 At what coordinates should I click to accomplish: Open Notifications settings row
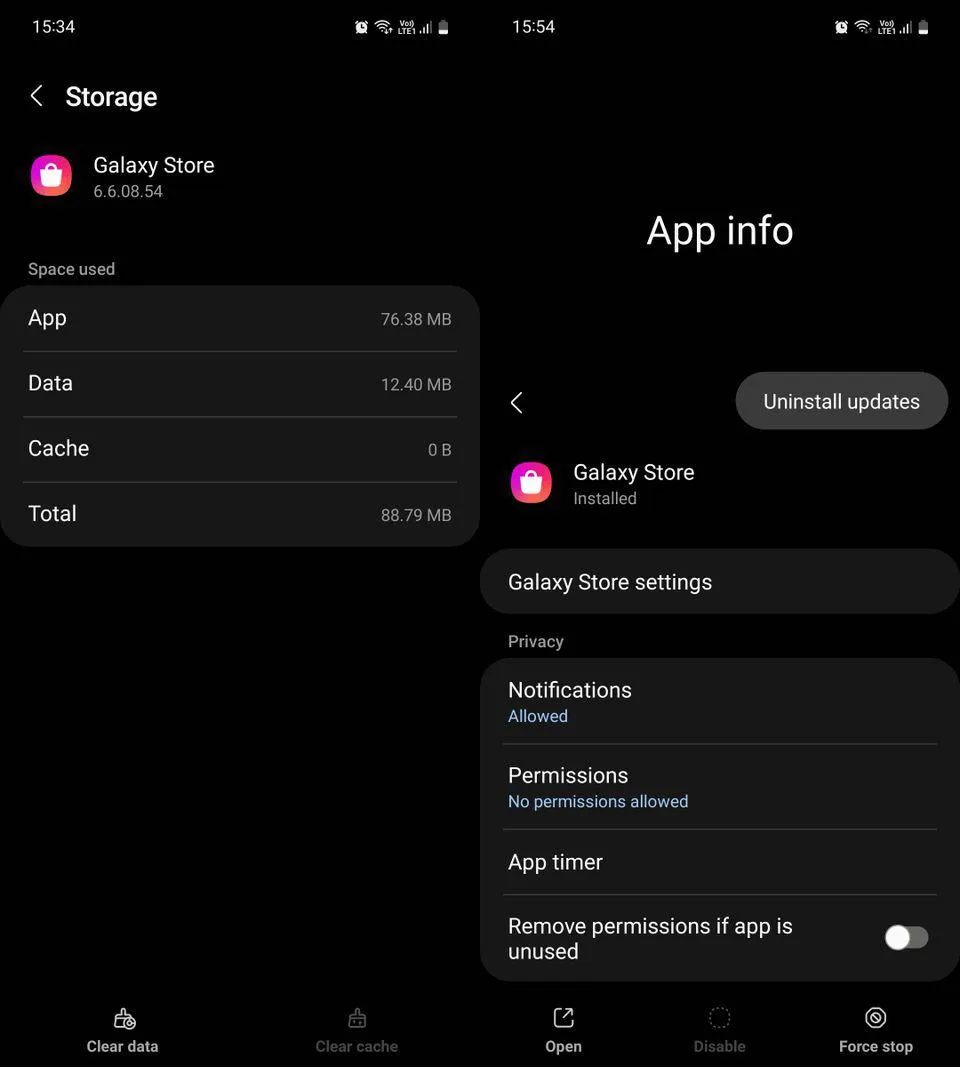[718, 702]
